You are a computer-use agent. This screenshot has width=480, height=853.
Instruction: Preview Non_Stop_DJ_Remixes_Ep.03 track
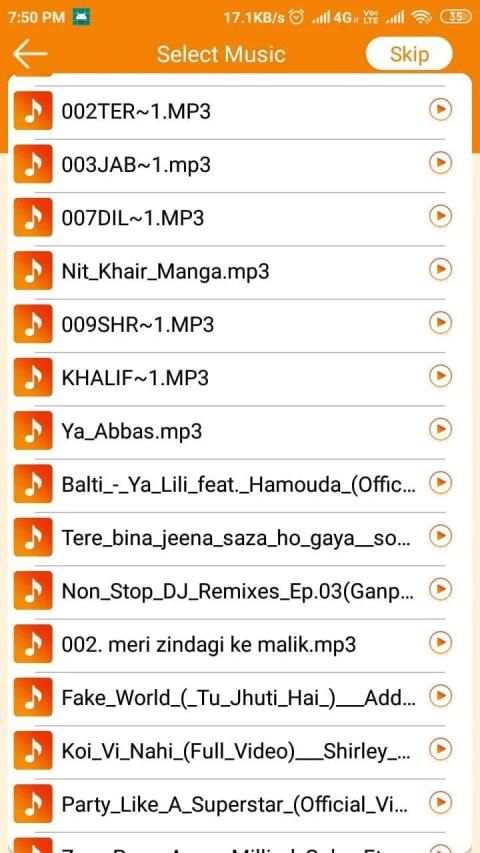(440, 590)
